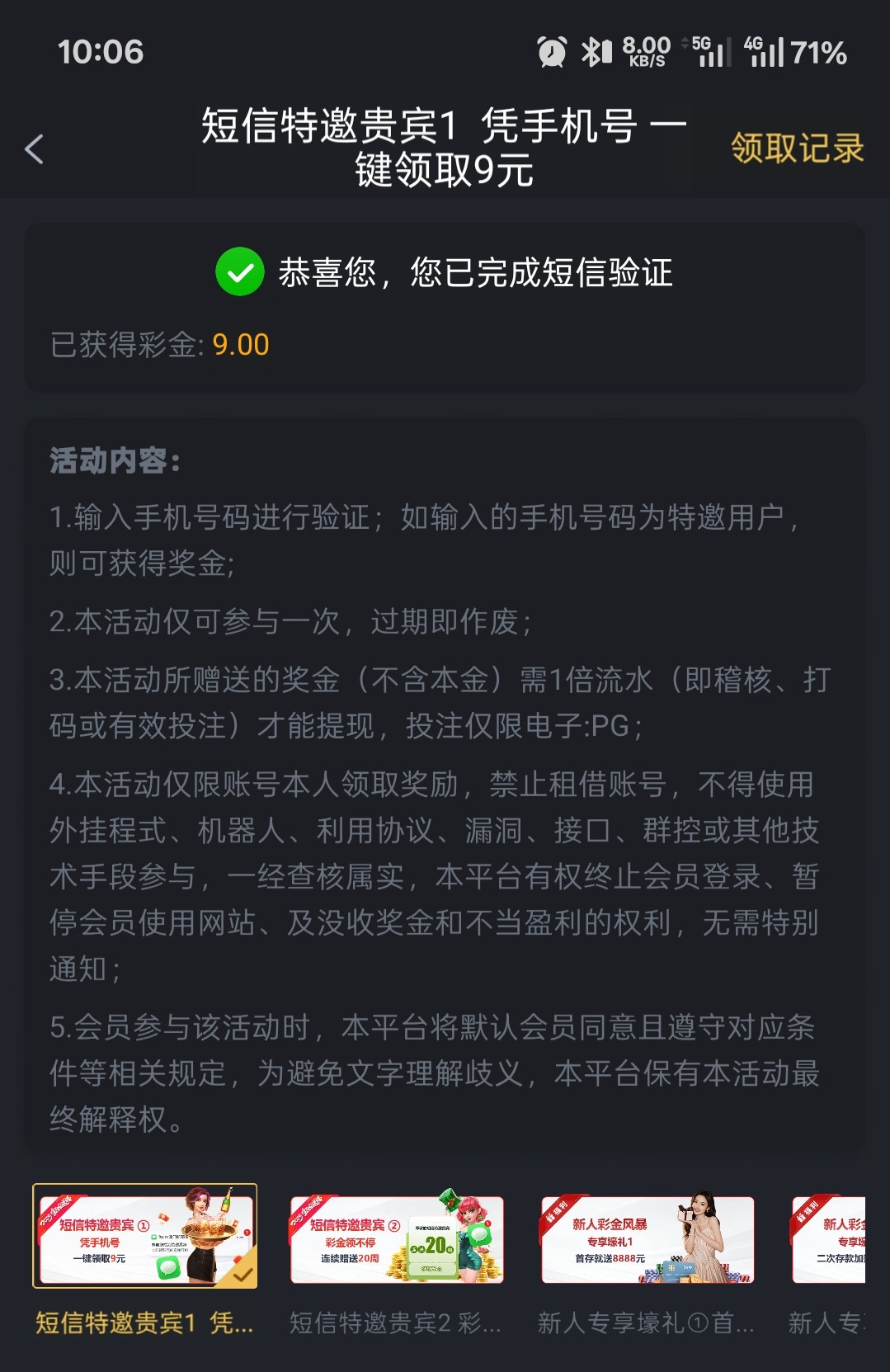Tap the 5G signal strength icon
Screen dimensions: 890x1372
tap(712, 52)
